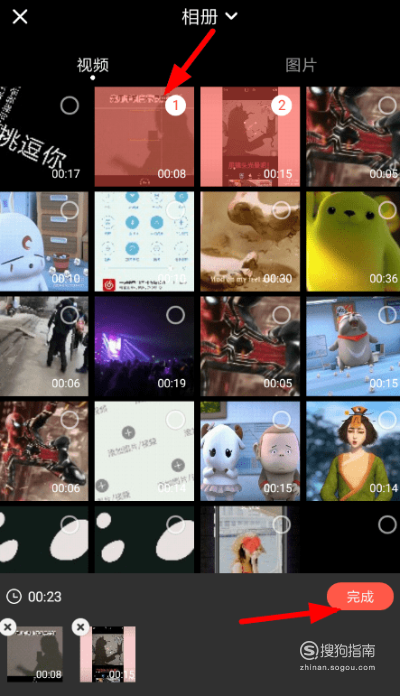Viewport: 400px width, 697px height.
Task: Remove the 00:15 clip from selection tray
Action: [x=80, y=627]
